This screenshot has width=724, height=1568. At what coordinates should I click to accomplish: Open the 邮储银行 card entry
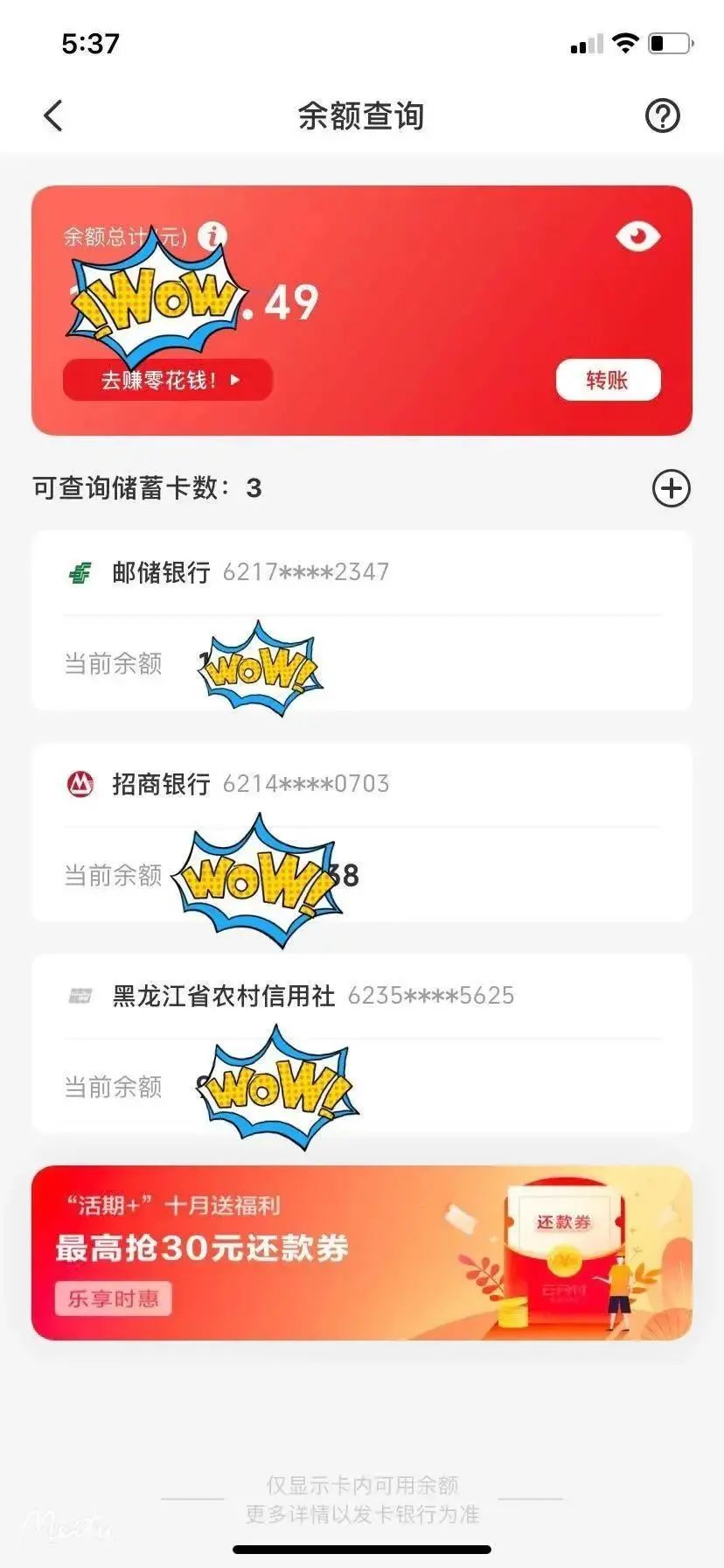click(x=362, y=618)
